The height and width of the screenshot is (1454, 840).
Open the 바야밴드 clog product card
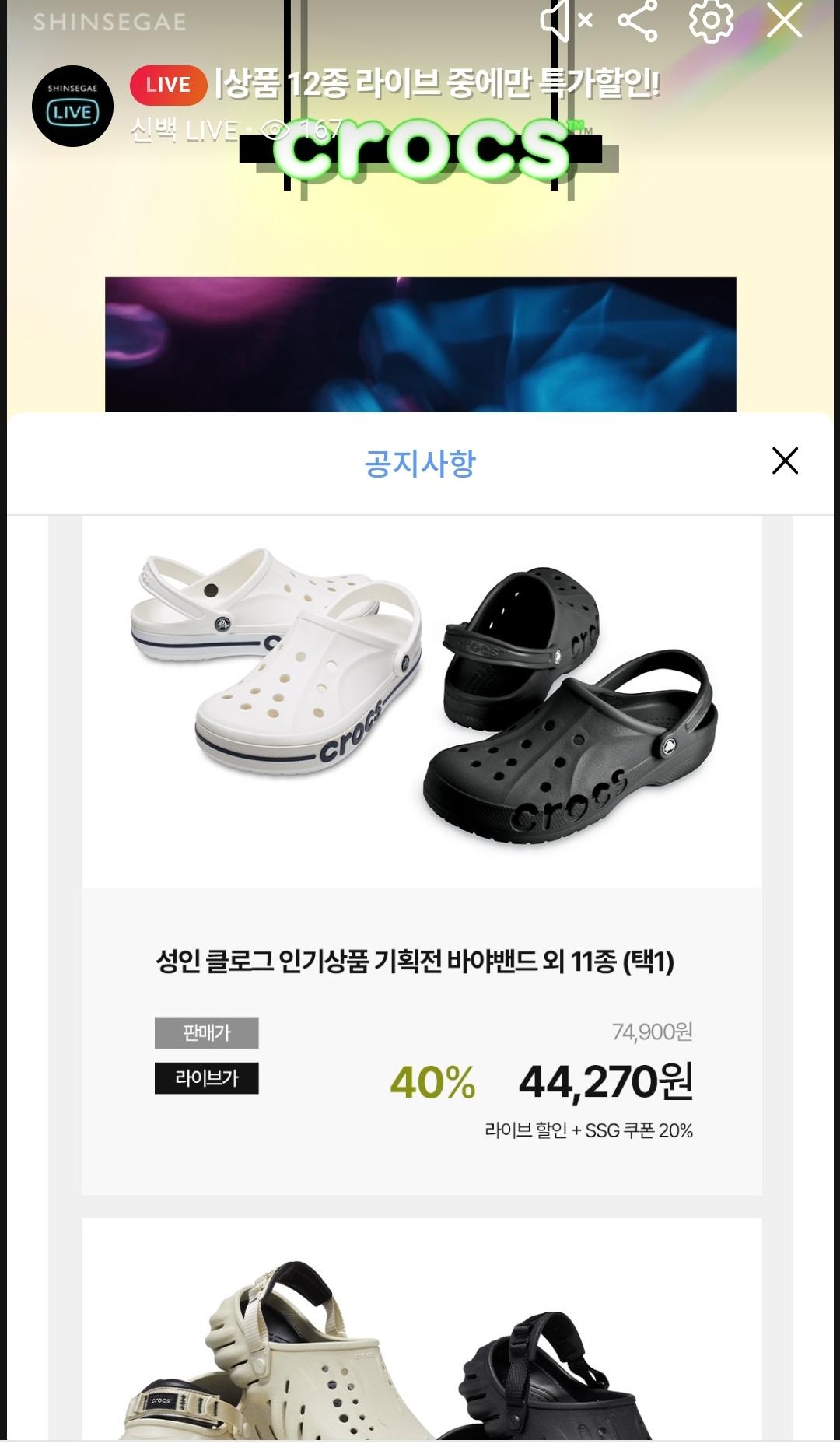coord(422,856)
